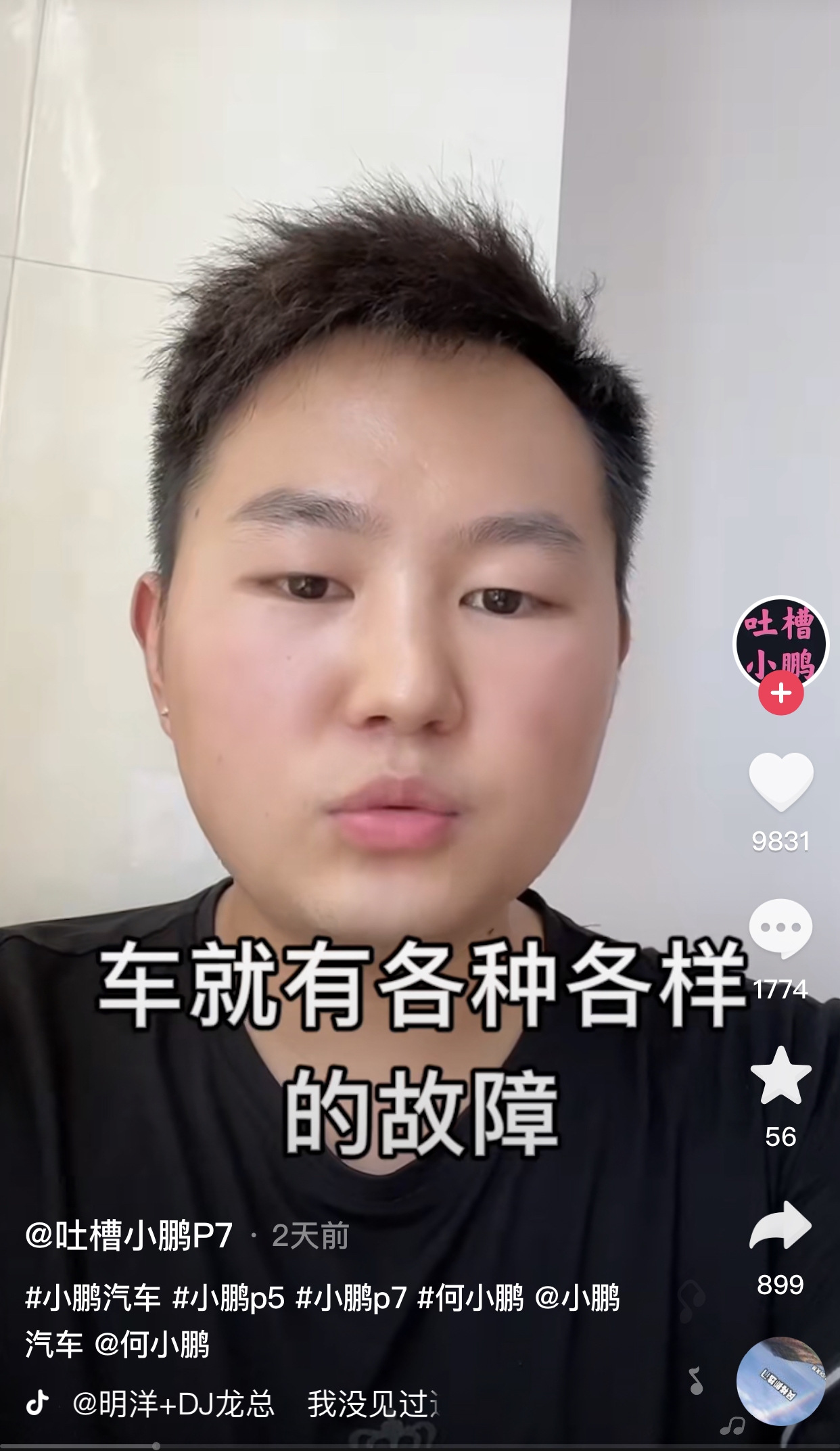Favorite the video with the star icon
The image size is (840, 1451).
click(x=780, y=1077)
